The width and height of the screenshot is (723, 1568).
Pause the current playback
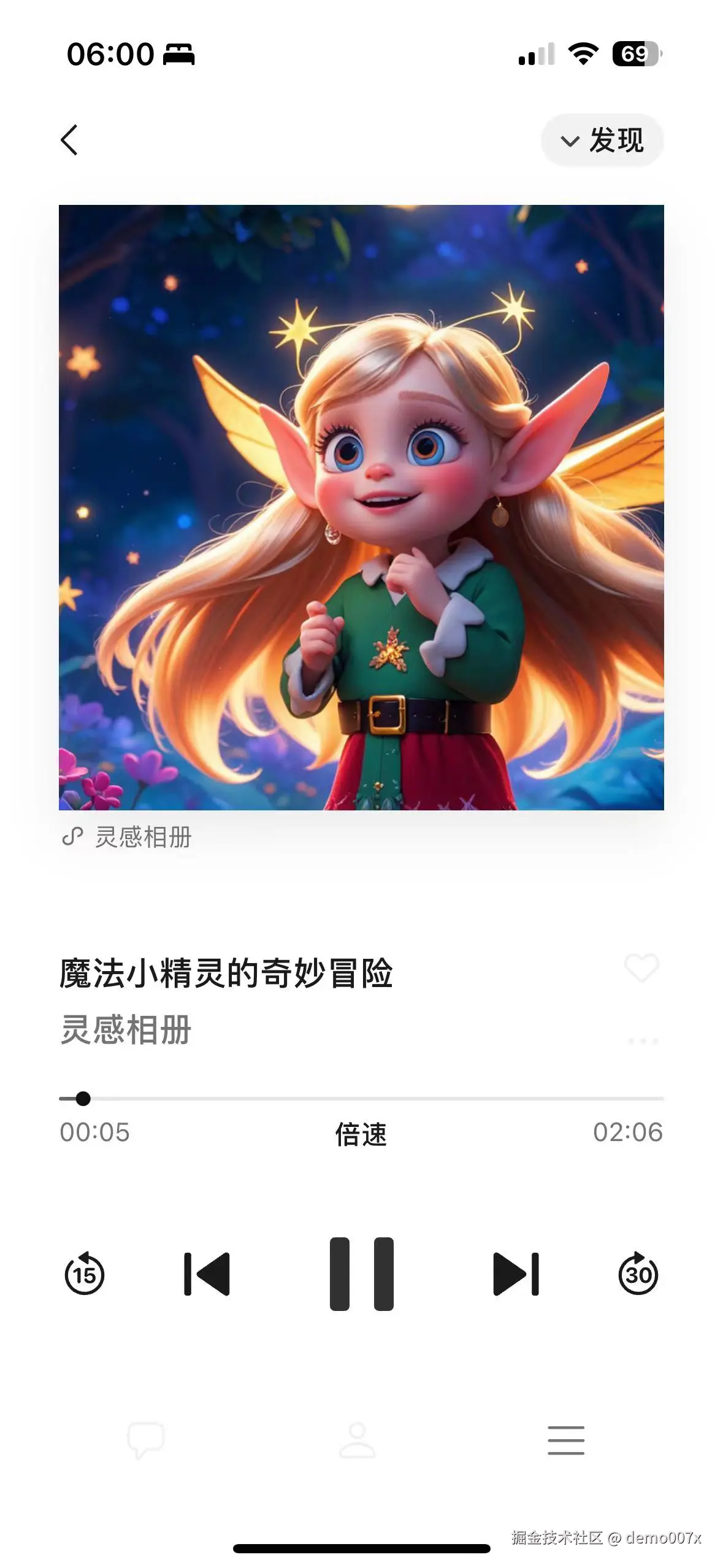pyautogui.click(x=361, y=1274)
